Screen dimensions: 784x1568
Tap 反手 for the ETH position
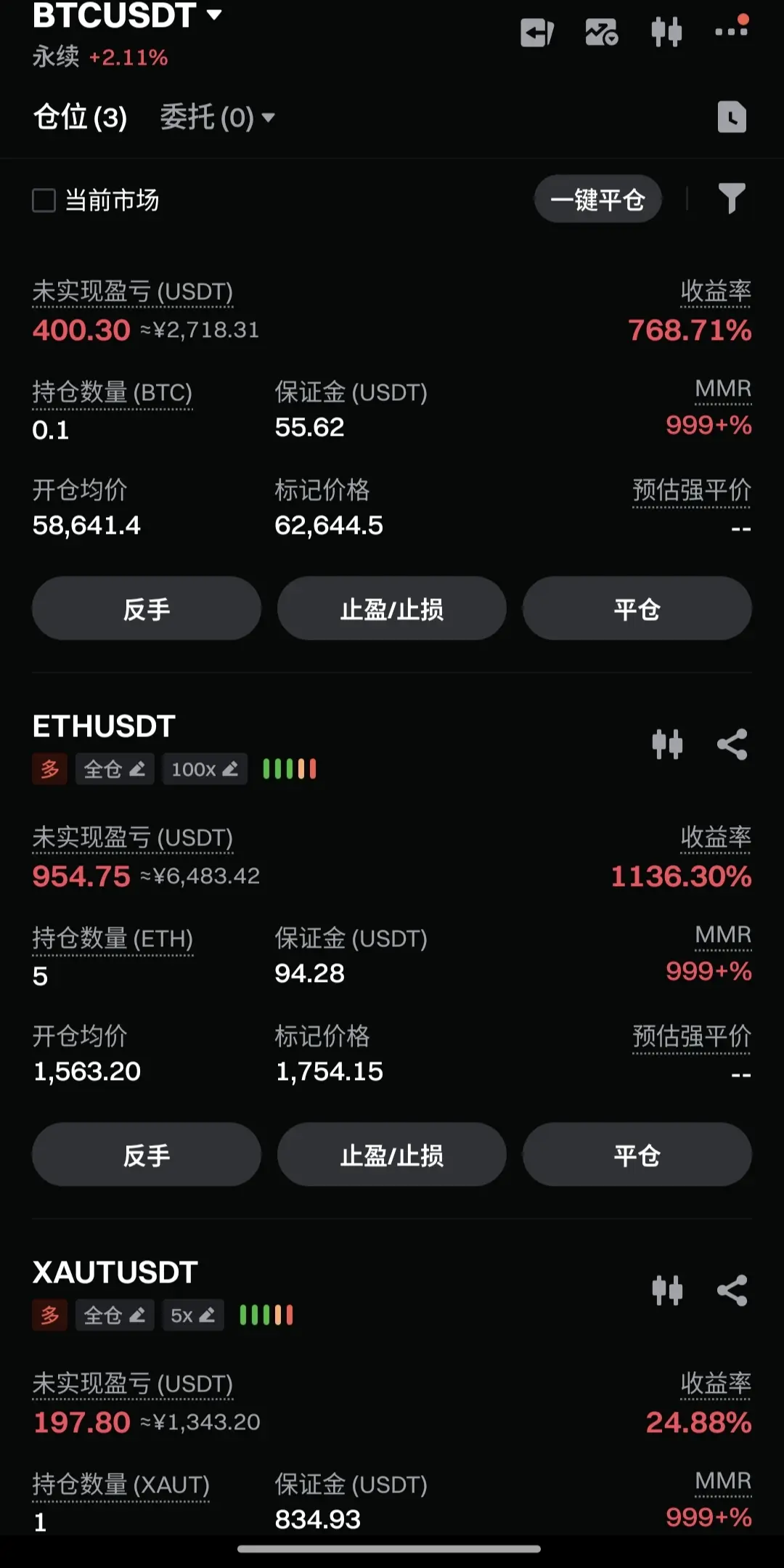147,1155
